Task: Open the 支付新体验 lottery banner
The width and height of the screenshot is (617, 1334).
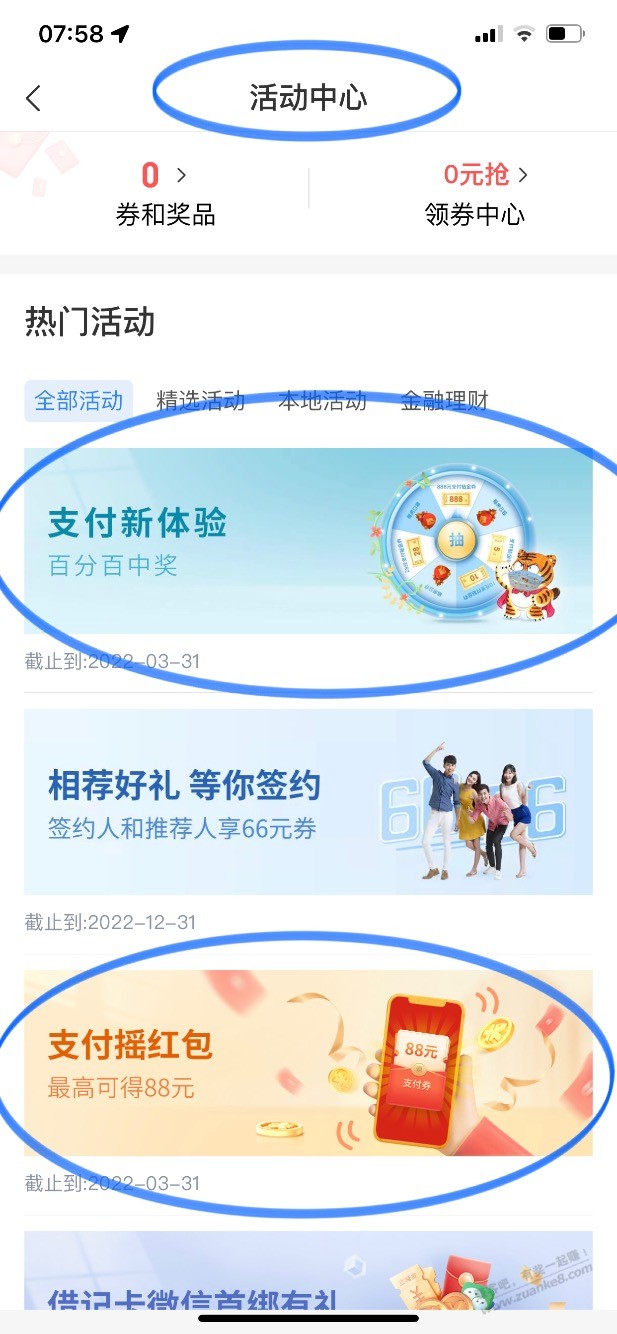Action: [x=308, y=541]
